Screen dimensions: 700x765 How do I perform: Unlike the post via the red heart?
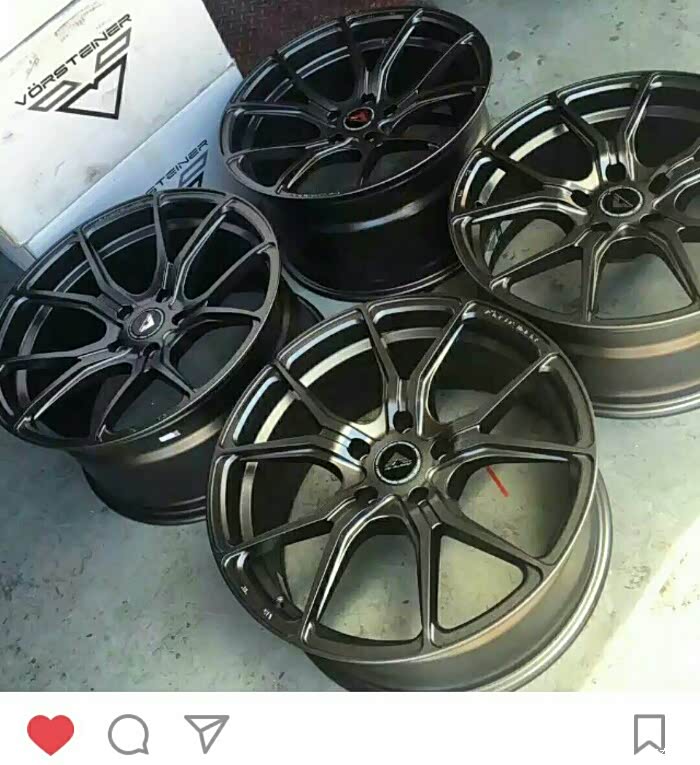(50, 735)
